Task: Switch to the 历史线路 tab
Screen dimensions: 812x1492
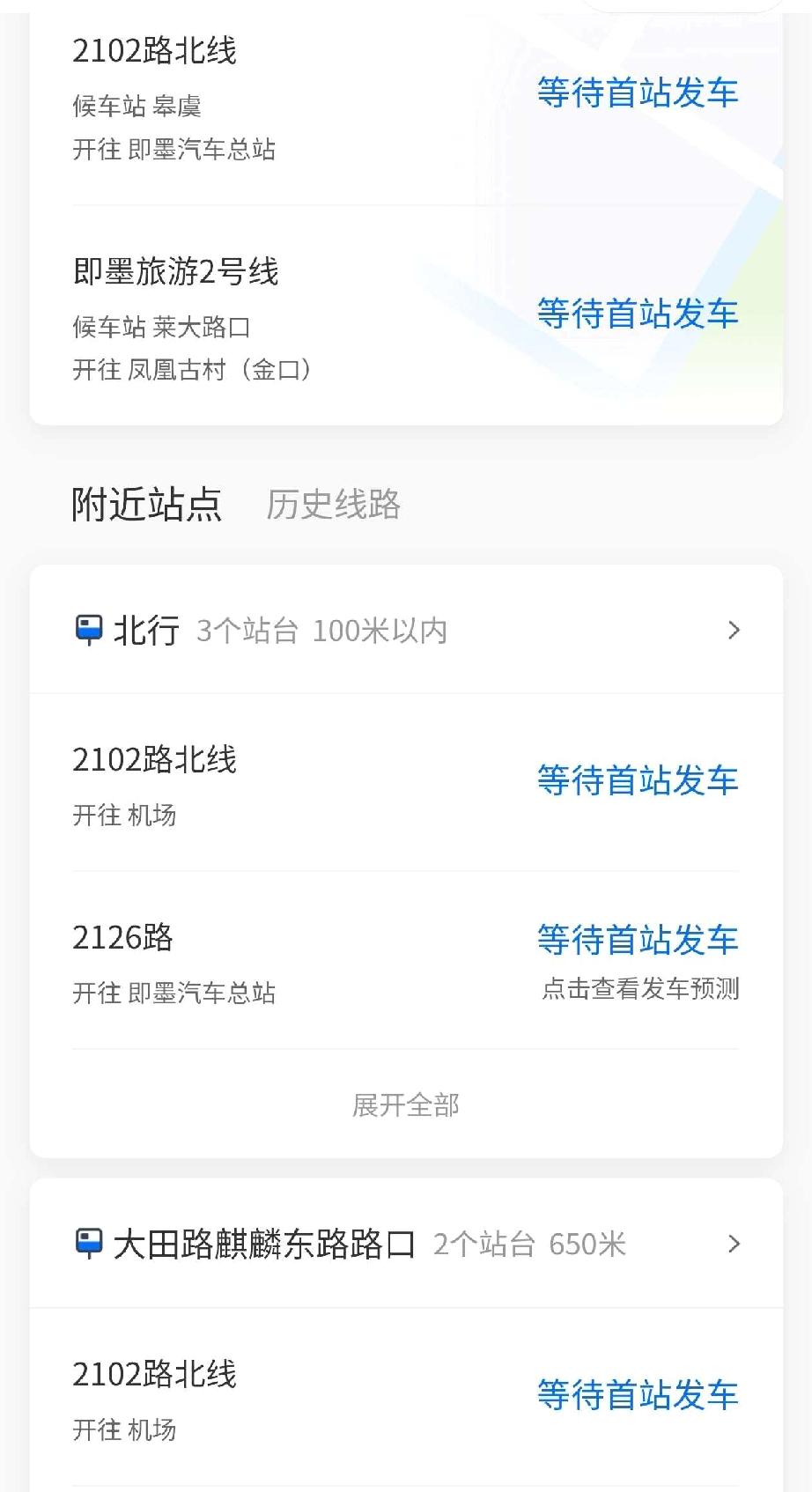Action: coord(333,505)
